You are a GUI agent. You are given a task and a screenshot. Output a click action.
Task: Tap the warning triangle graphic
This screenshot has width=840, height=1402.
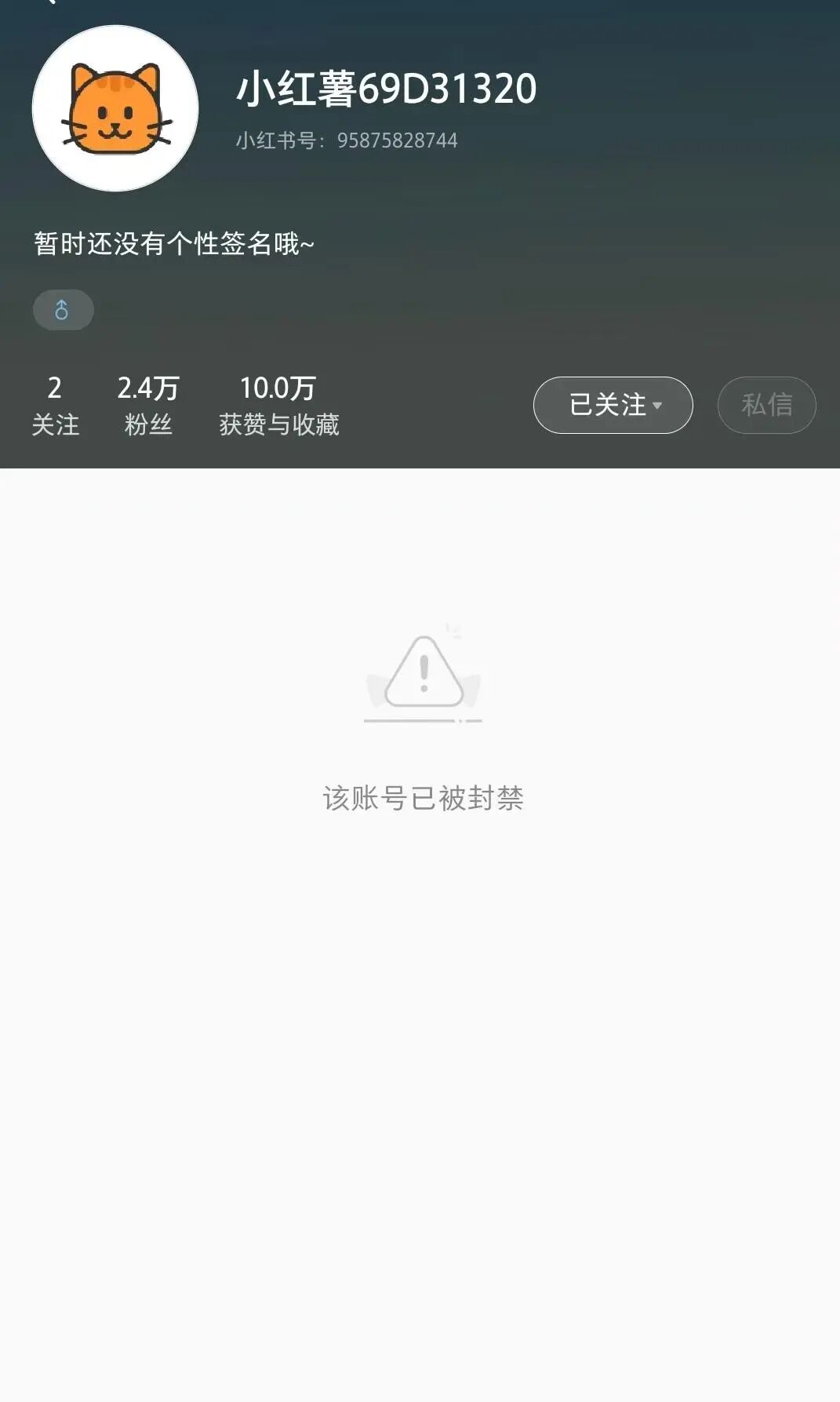point(423,676)
